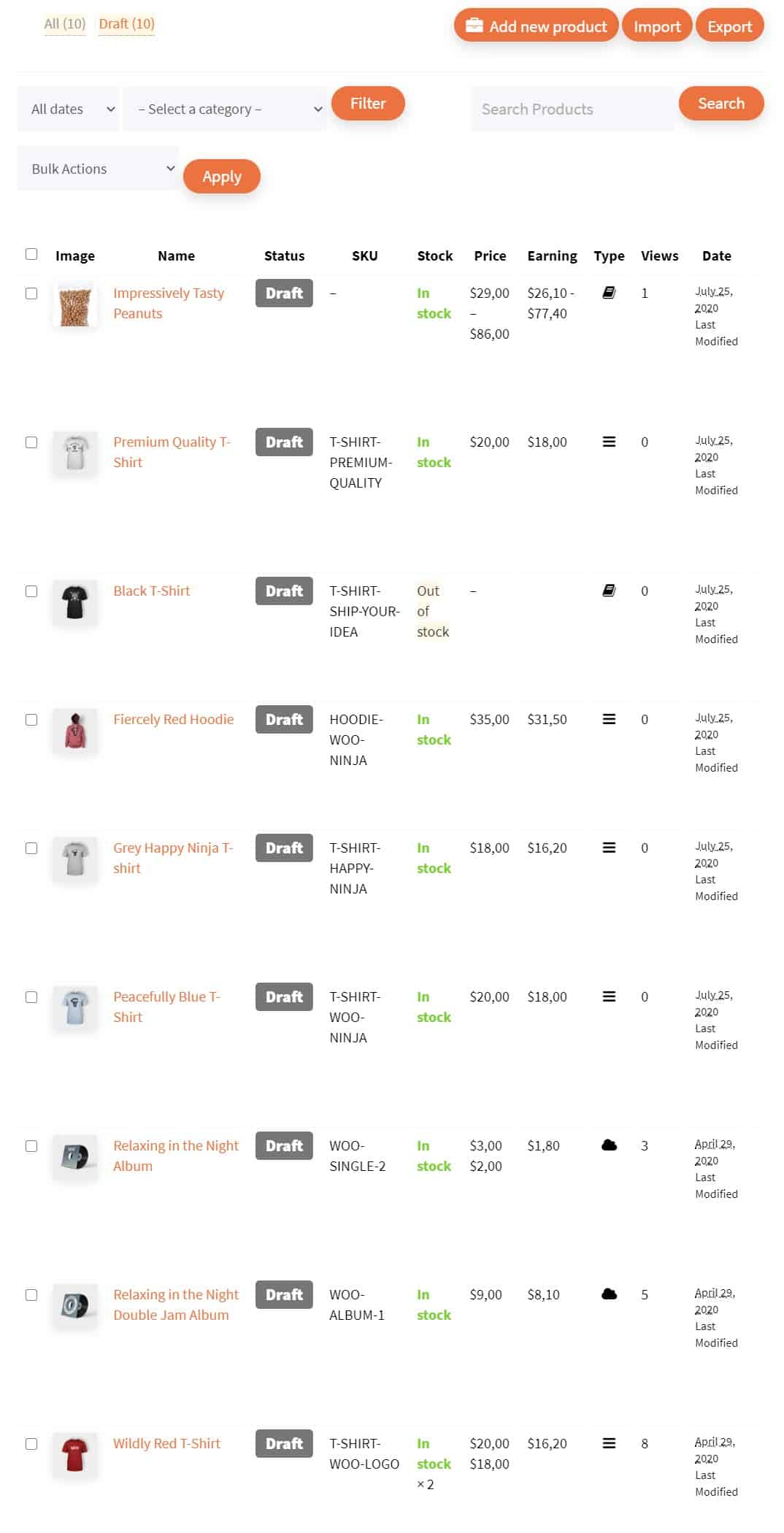This screenshot has height=1533, width=784.
Task: Open the Select a category dropdown
Action: [224, 109]
